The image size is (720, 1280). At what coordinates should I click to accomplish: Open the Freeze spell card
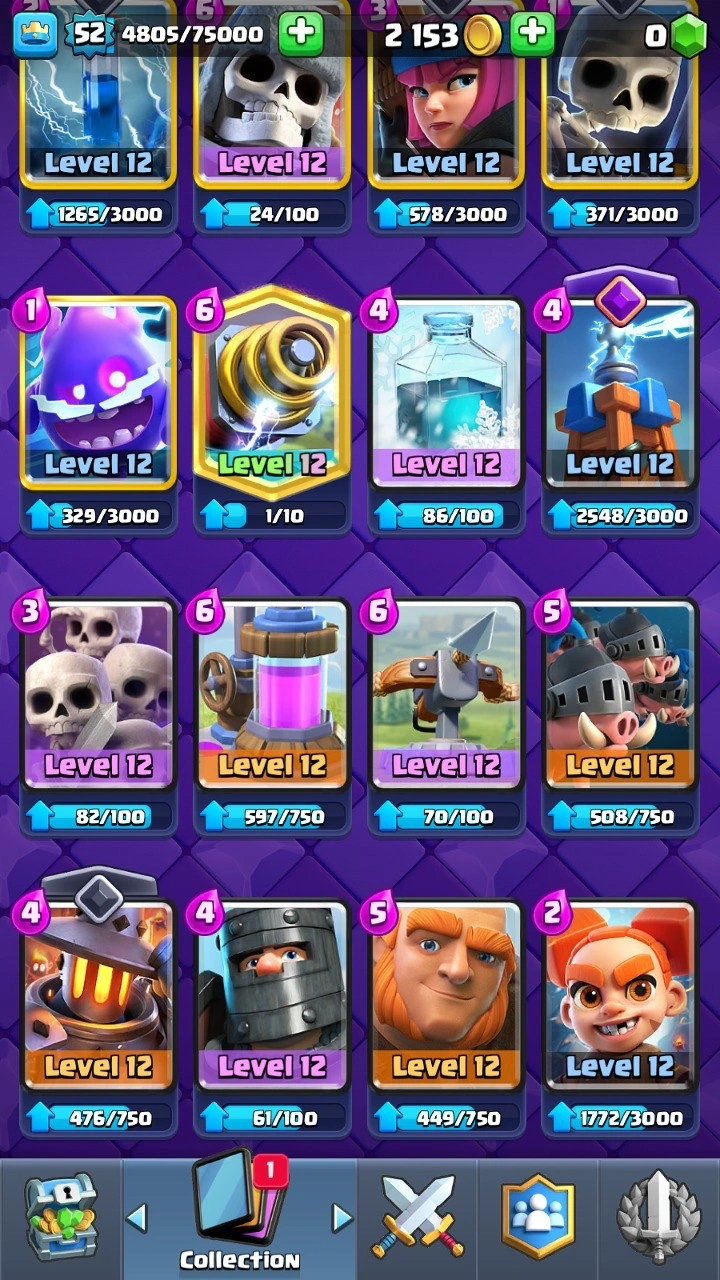click(x=445, y=395)
